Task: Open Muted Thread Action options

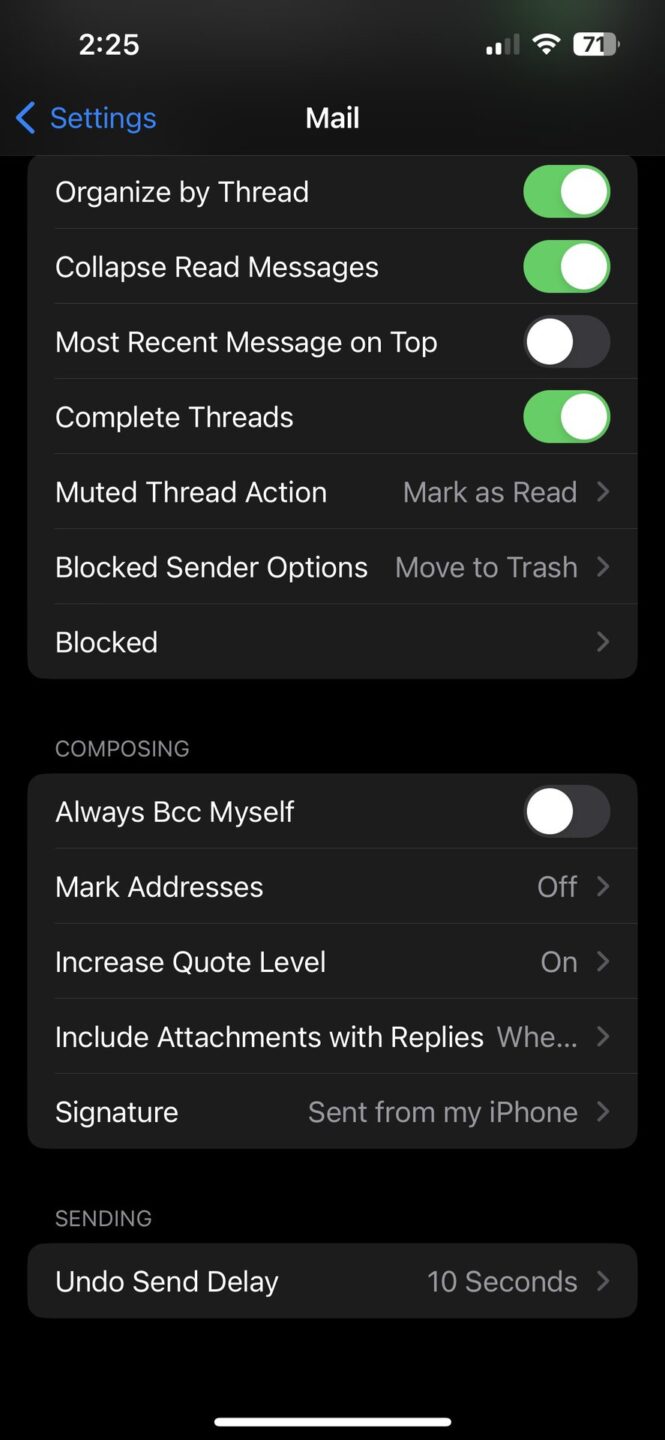Action: click(332, 492)
